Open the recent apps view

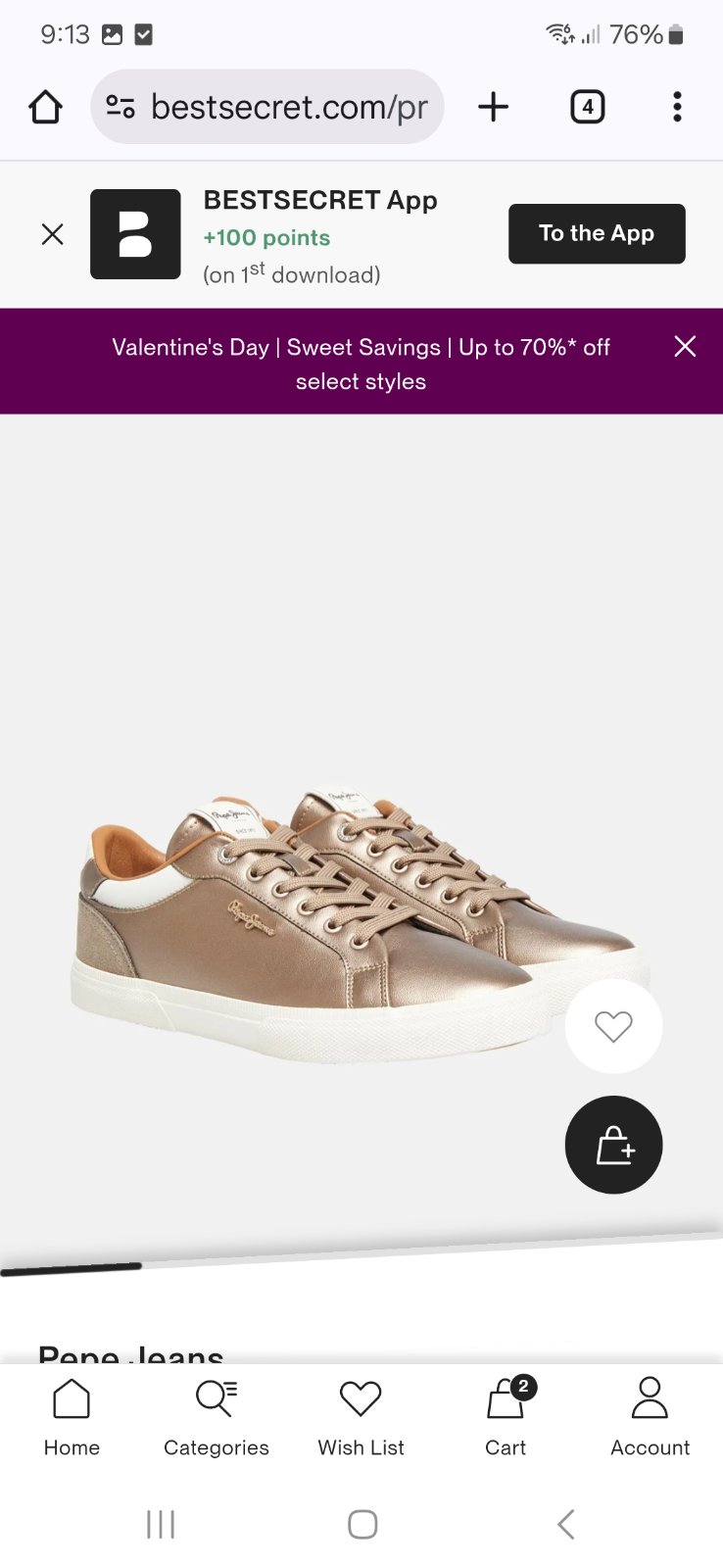click(x=160, y=1524)
